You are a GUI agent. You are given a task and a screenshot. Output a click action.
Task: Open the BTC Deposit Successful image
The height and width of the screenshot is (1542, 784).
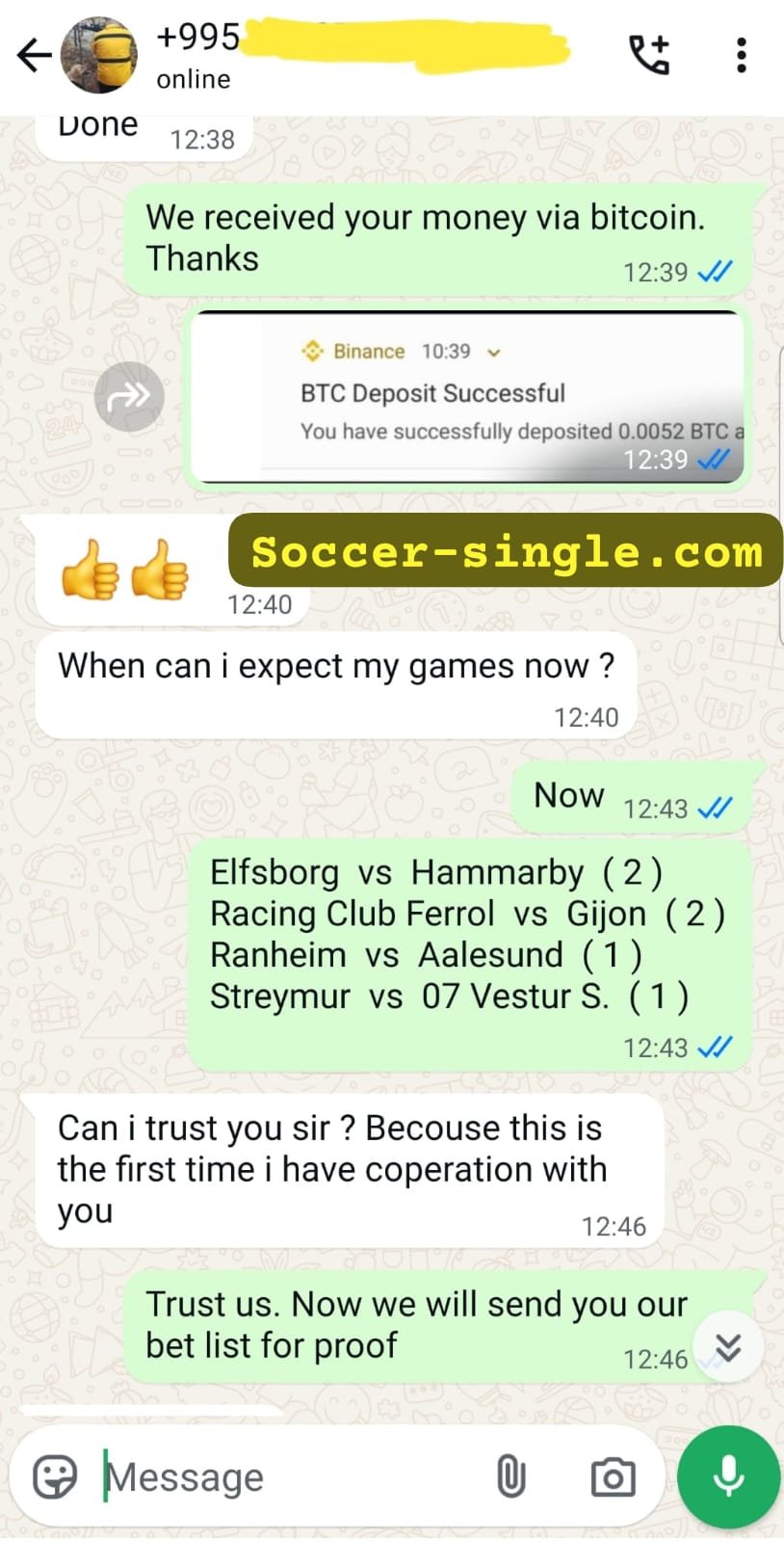(468, 397)
